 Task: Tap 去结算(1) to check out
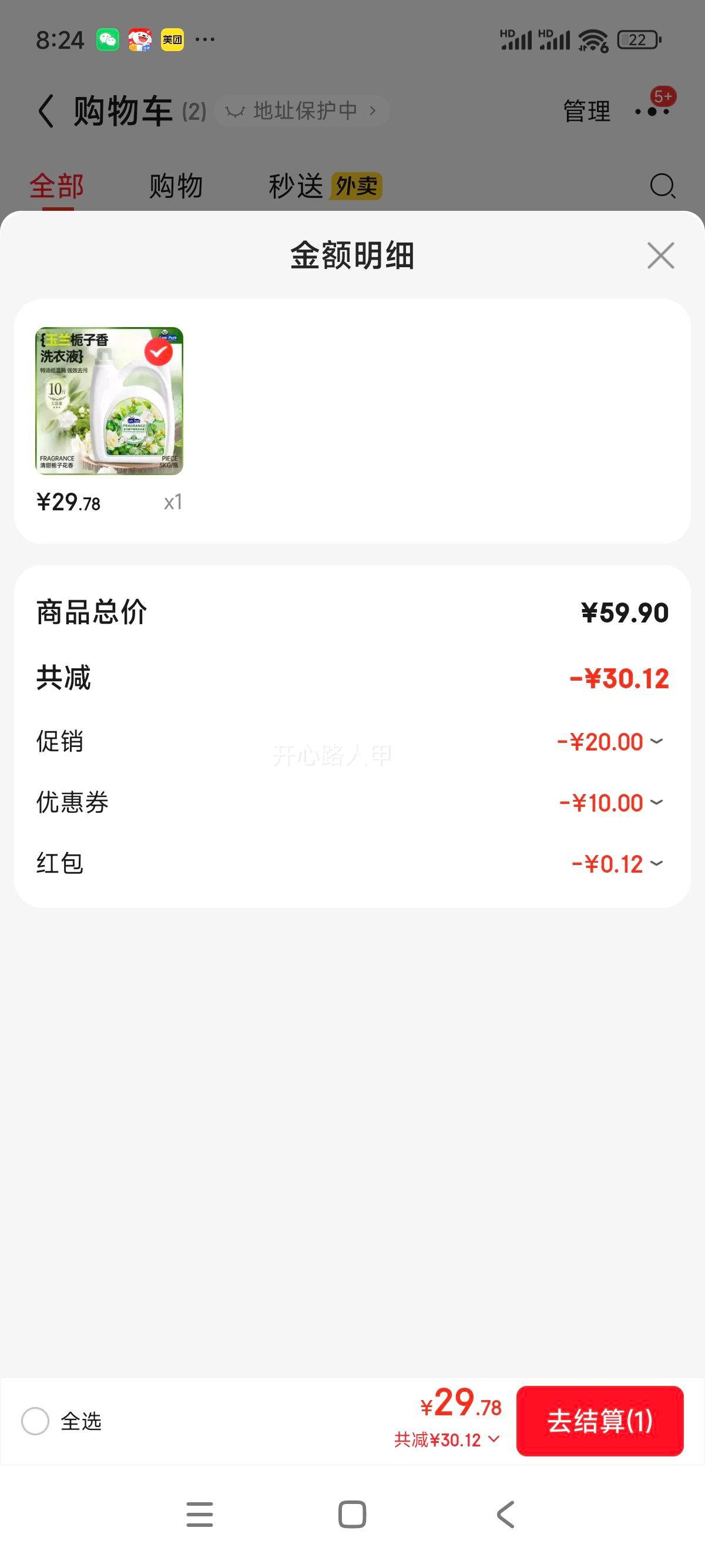click(600, 1422)
